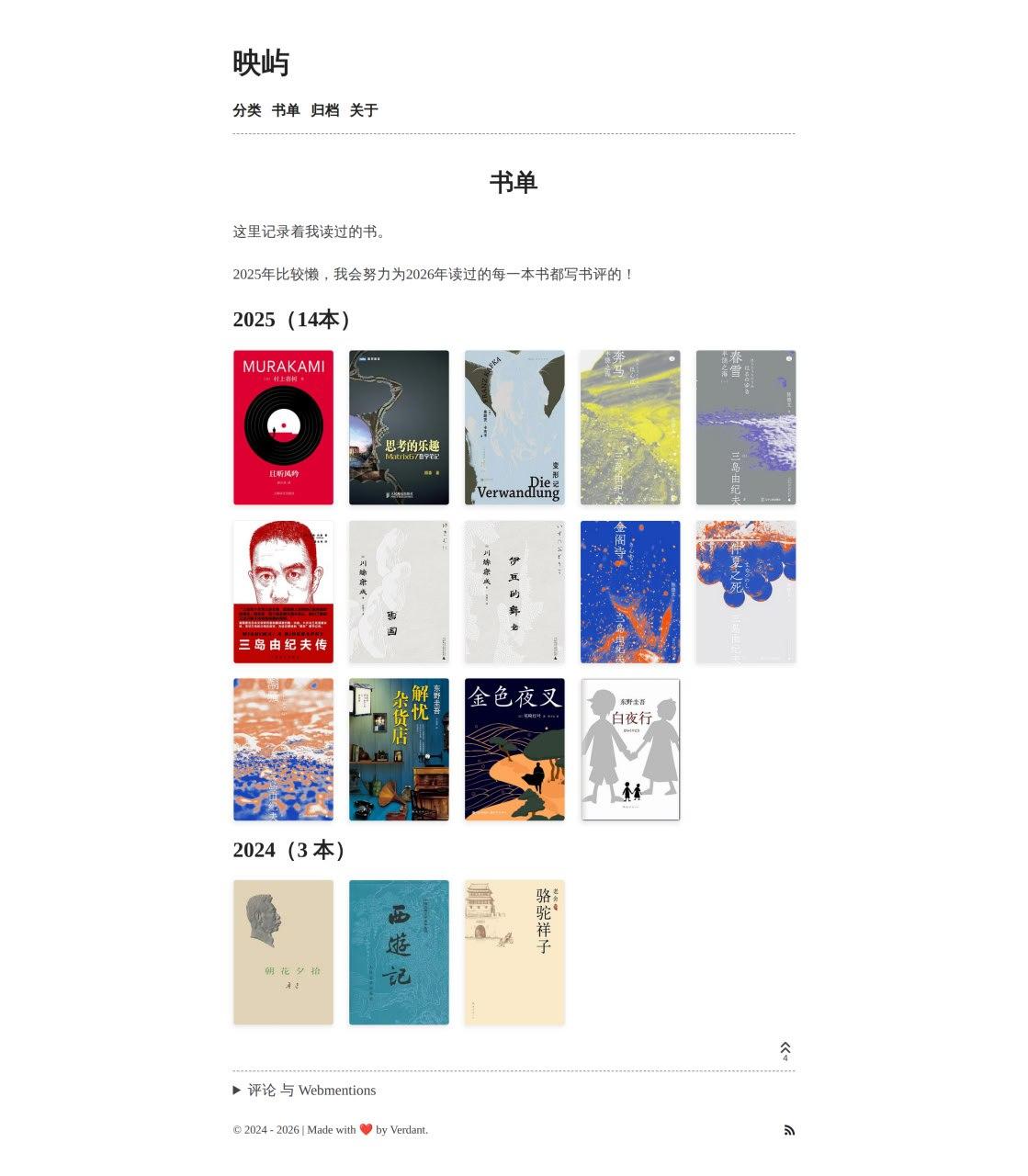Tap the double-chevron clap icon
The width and height of the screenshot is (1028, 1176).
pyautogui.click(x=785, y=1049)
